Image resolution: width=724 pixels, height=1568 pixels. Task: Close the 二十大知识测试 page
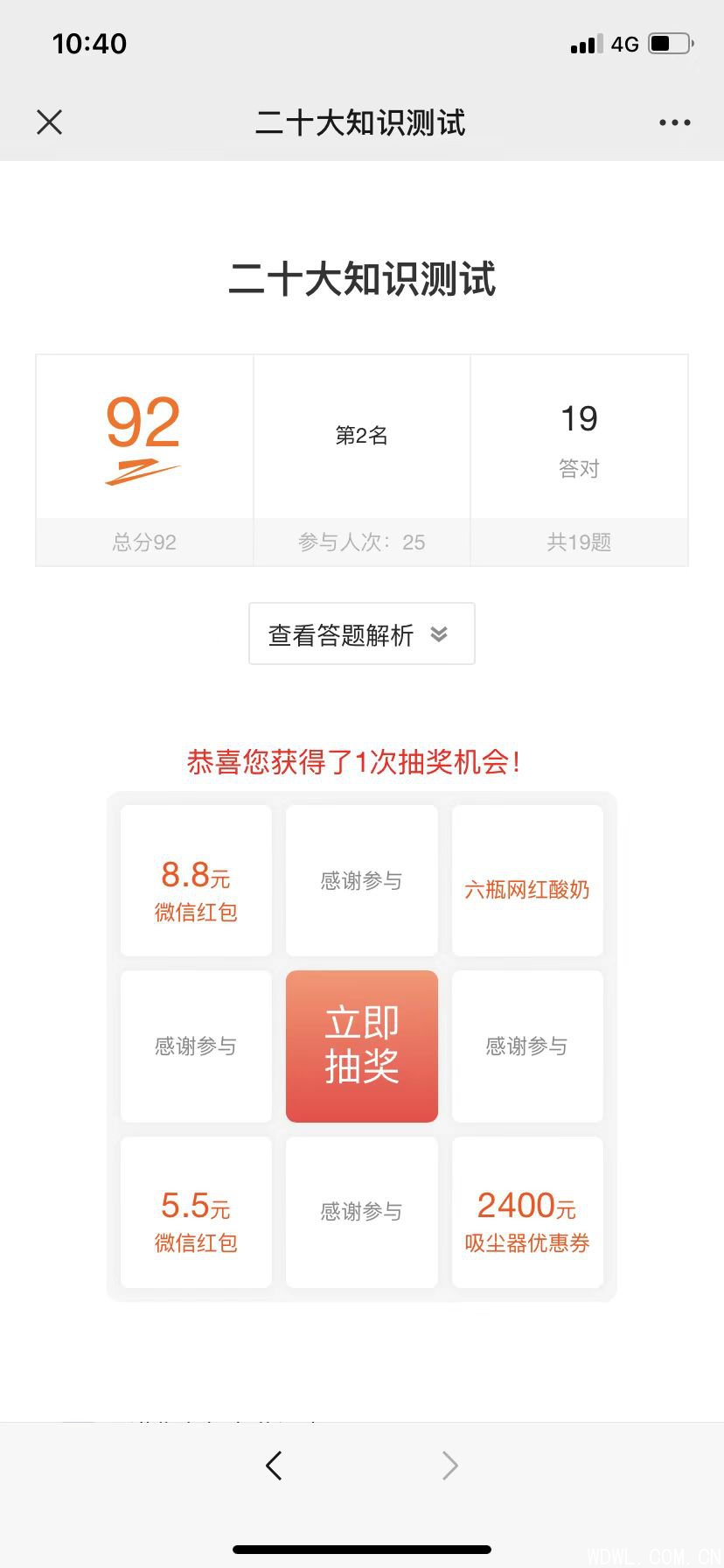click(x=50, y=122)
